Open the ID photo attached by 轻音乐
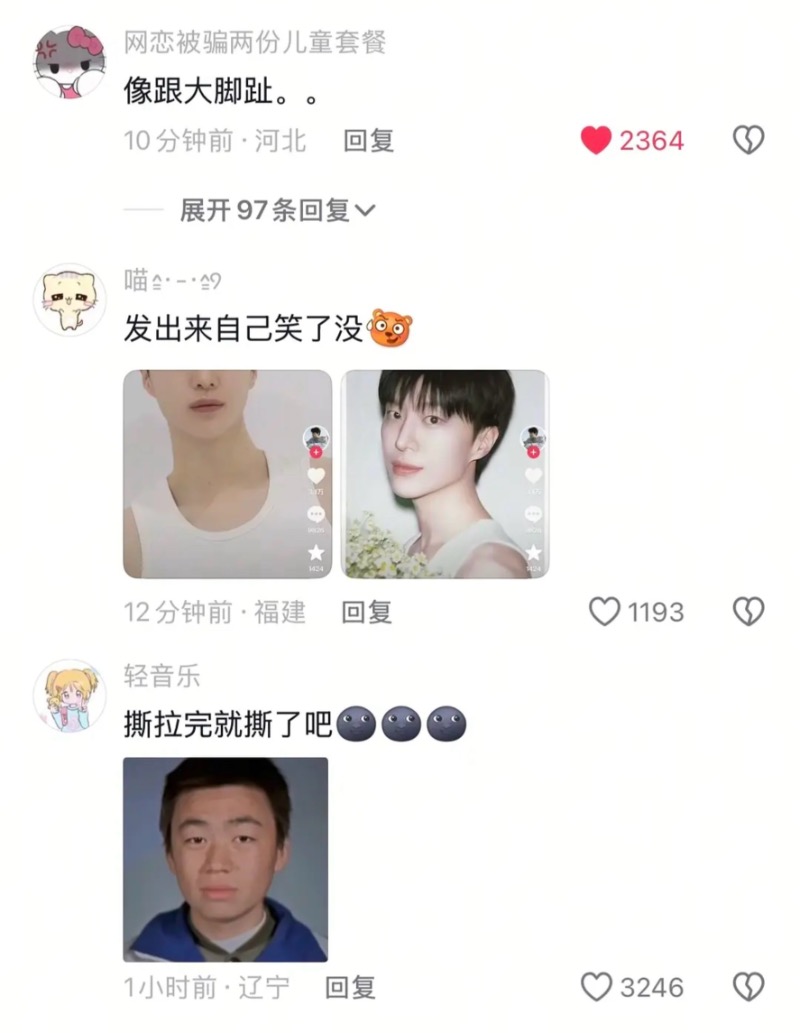This screenshot has height=1033, width=800. point(226,859)
